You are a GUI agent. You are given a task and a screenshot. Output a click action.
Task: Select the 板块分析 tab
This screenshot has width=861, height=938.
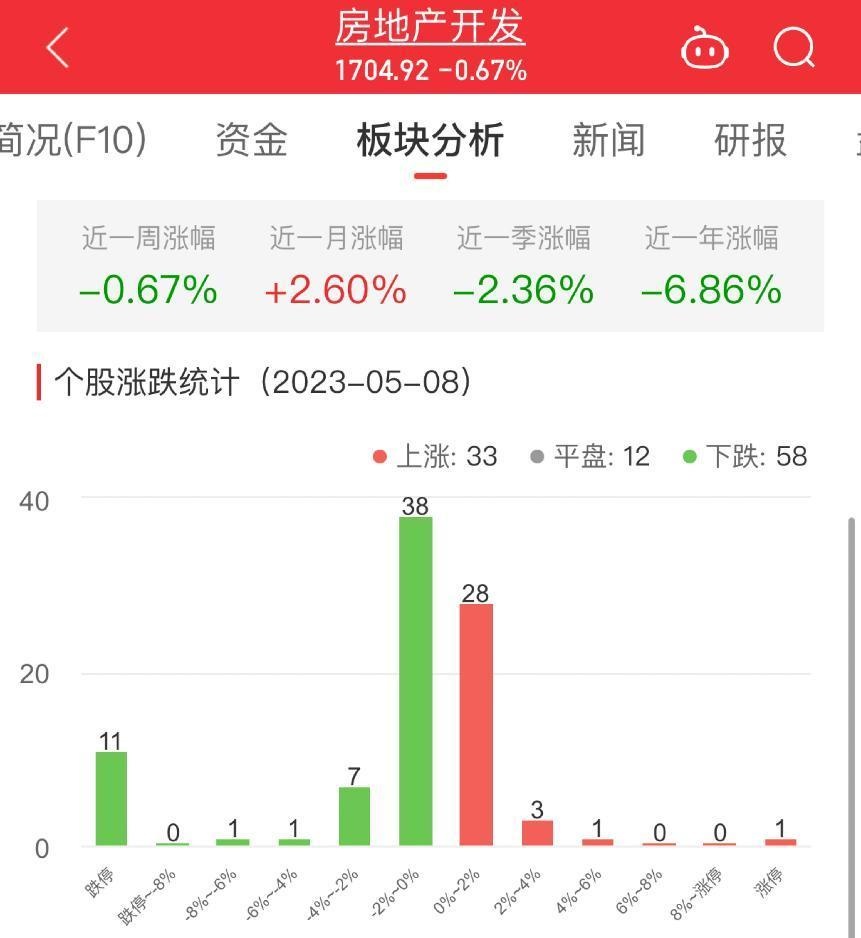tap(430, 140)
